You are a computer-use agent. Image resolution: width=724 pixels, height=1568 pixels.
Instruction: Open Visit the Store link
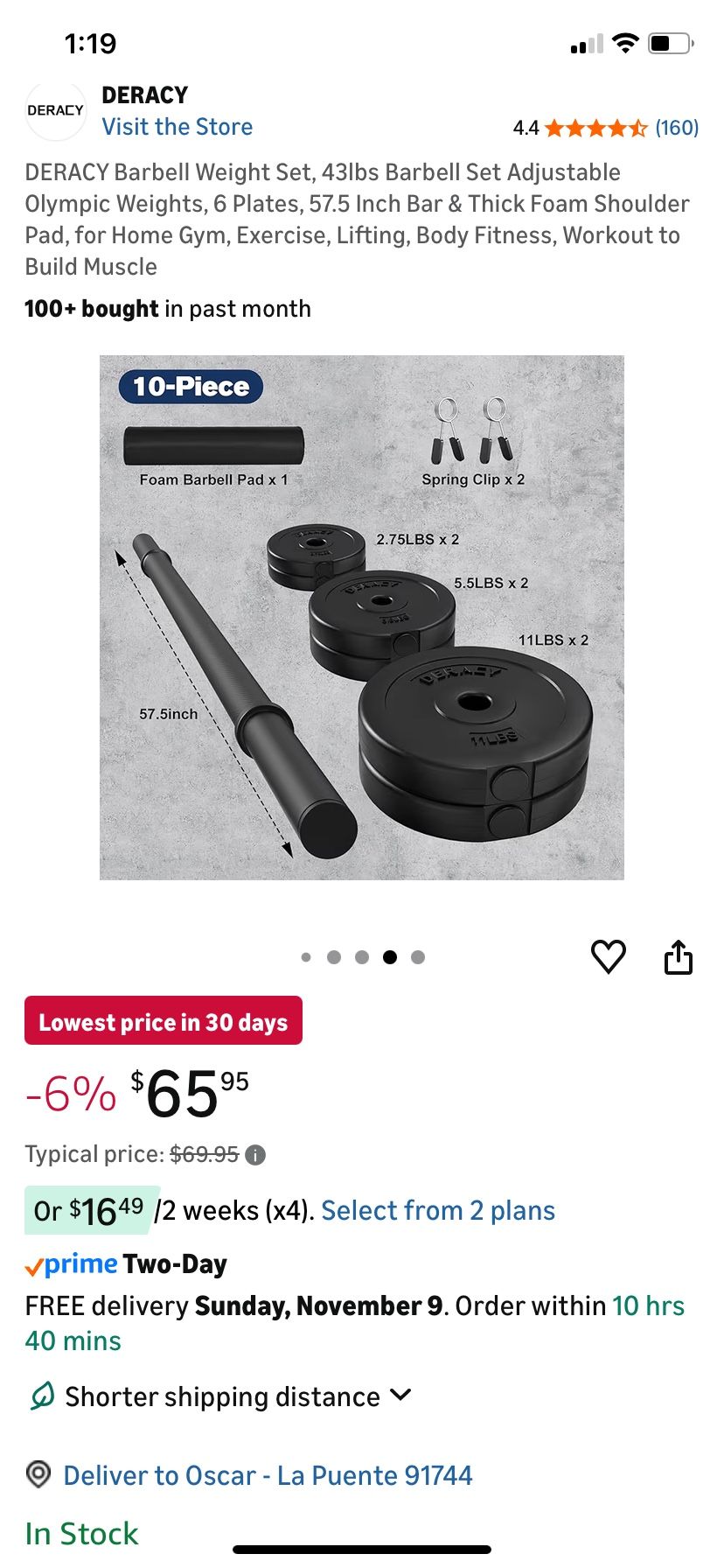(x=177, y=127)
